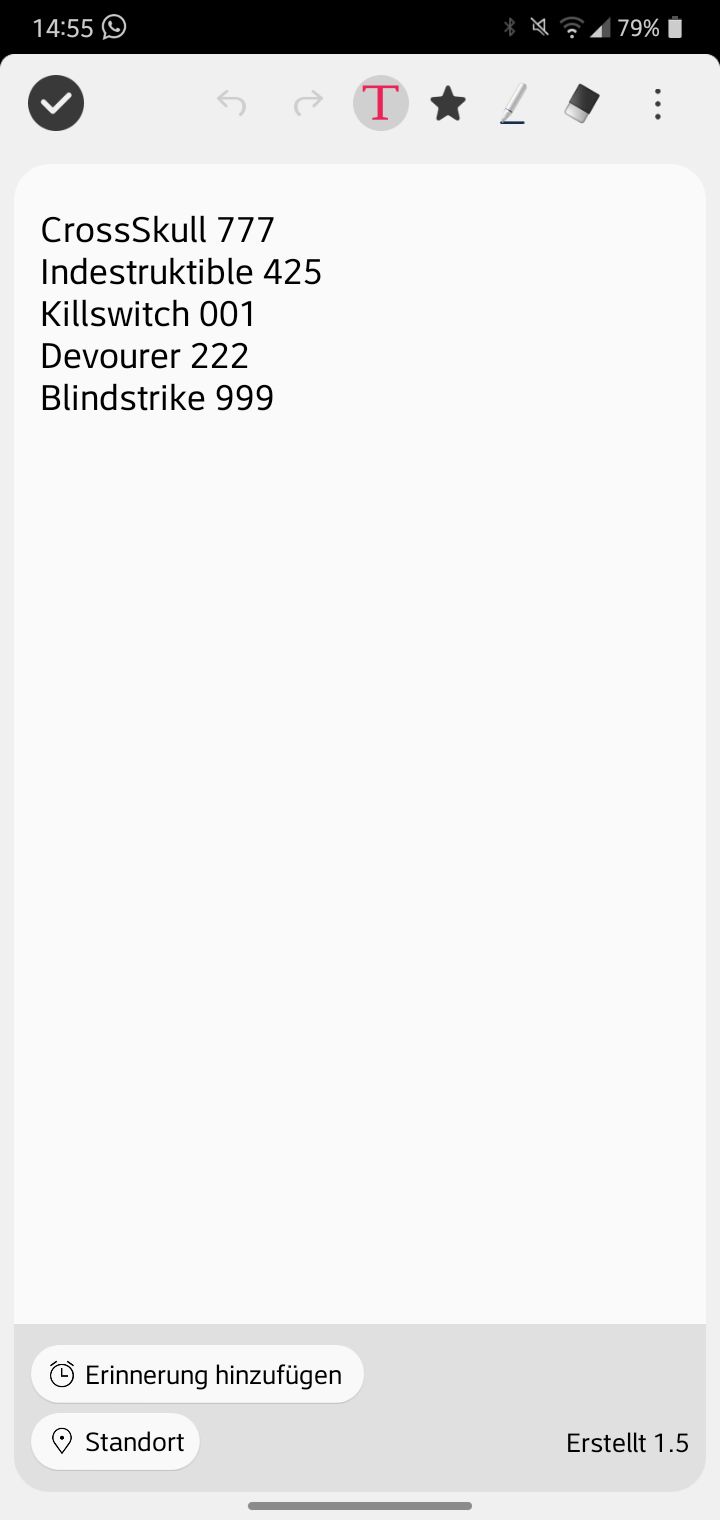The height and width of the screenshot is (1520, 720).
Task: Redo the undone edit
Action: pyautogui.click(x=308, y=103)
